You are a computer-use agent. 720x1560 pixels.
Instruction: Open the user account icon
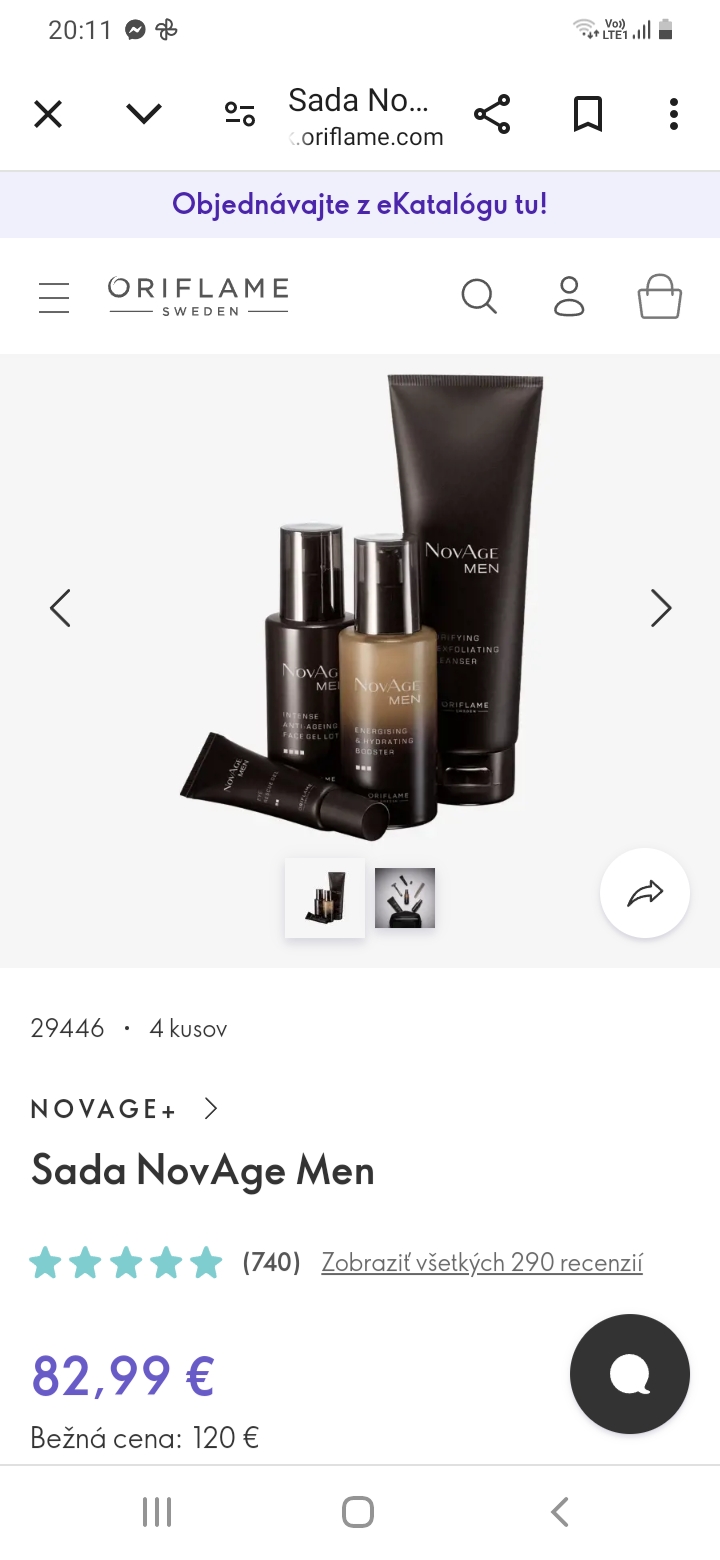pyautogui.click(x=569, y=297)
